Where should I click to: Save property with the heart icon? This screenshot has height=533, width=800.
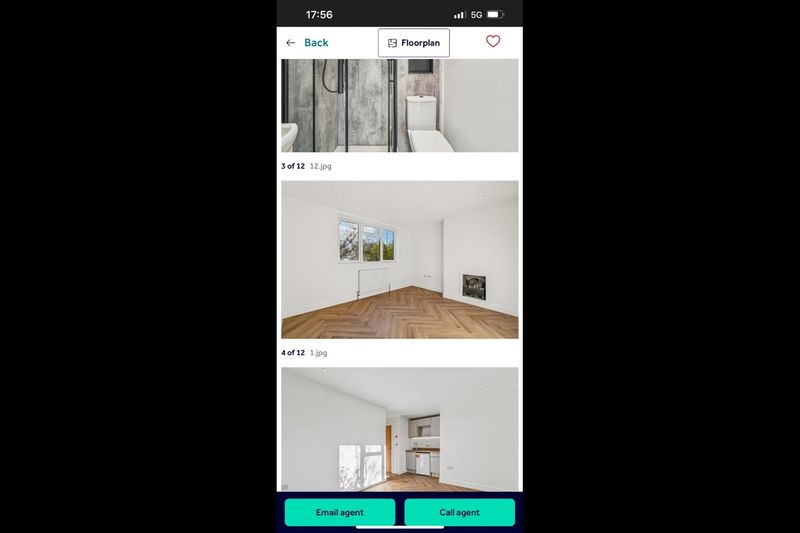[x=493, y=42]
